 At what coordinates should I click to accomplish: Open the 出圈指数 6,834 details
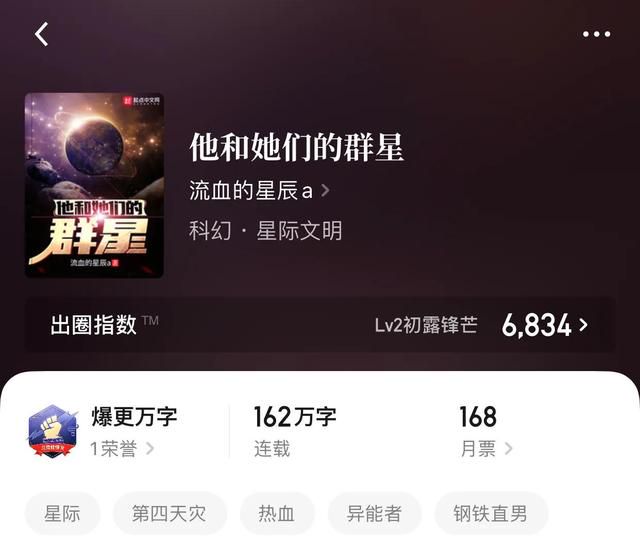pyautogui.click(x=543, y=325)
